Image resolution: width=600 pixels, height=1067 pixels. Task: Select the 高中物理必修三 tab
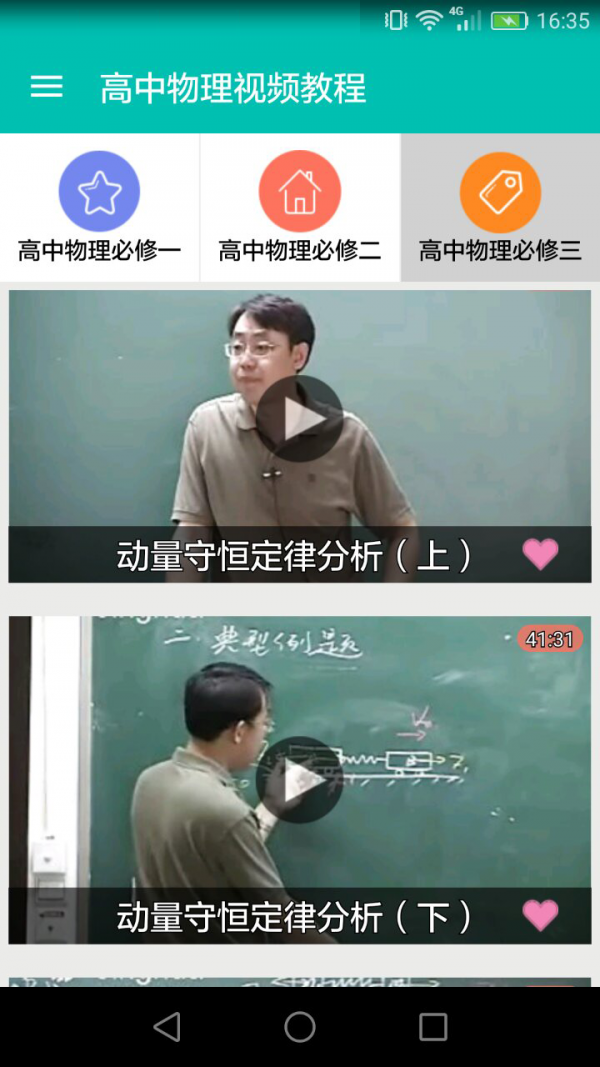500,208
